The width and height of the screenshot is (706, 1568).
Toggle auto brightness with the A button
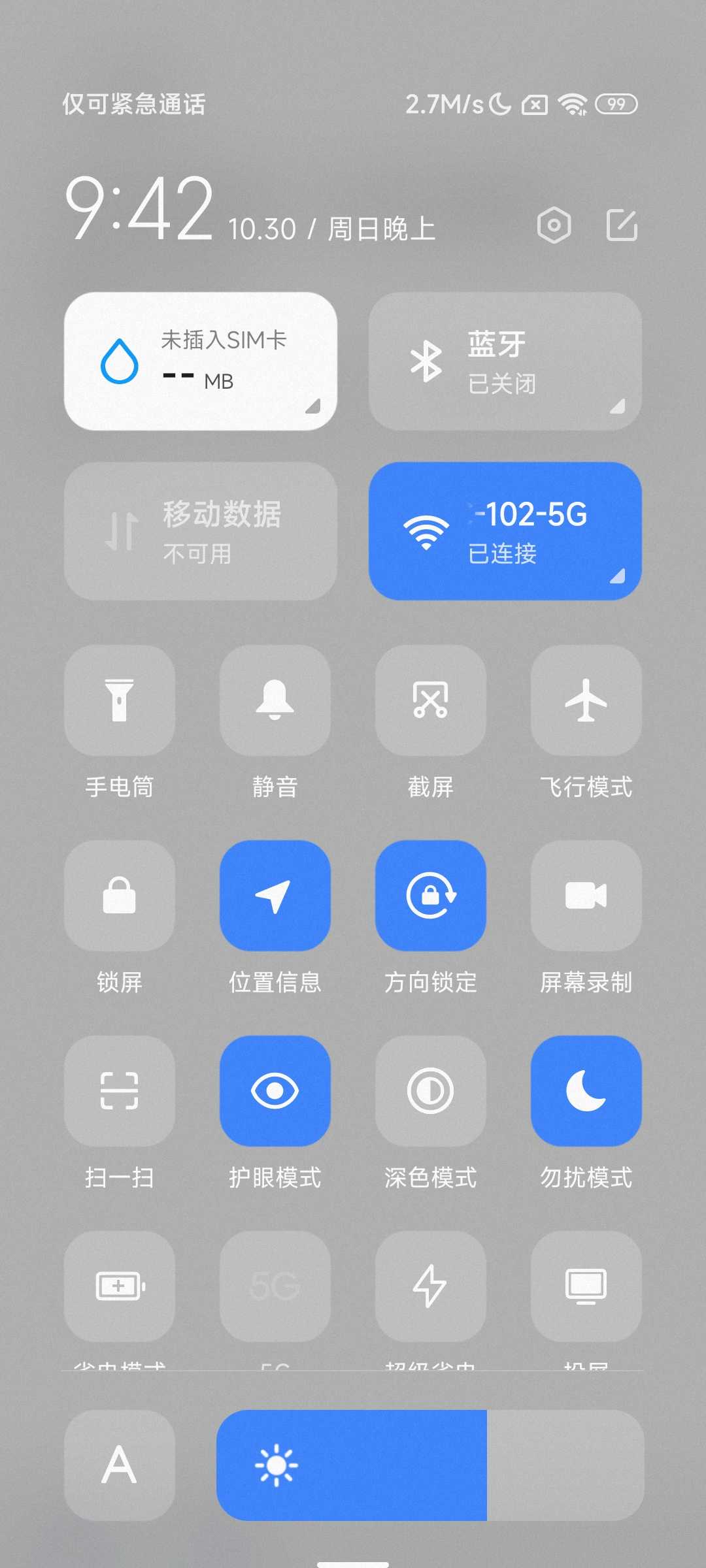[x=120, y=1465]
